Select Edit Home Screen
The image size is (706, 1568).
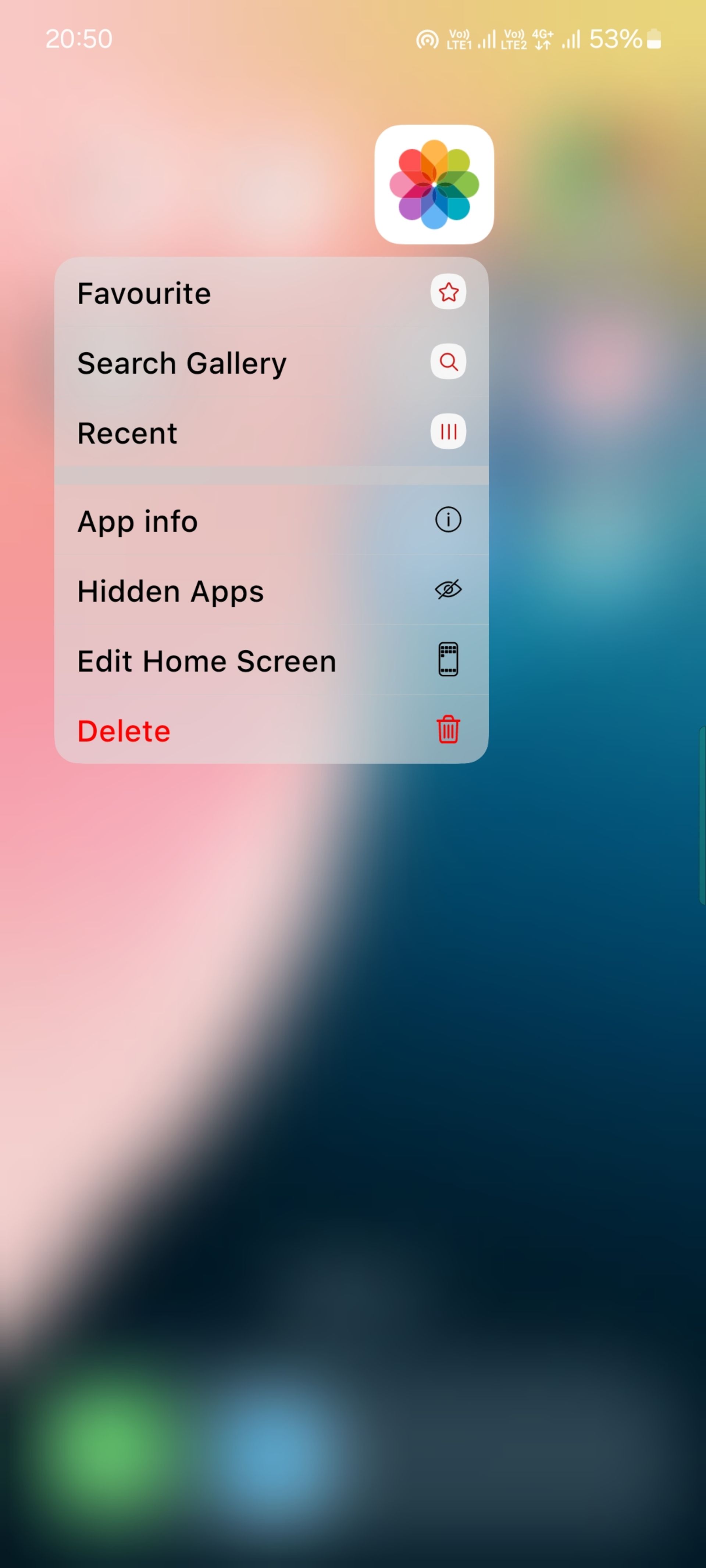click(x=271, y=660)
